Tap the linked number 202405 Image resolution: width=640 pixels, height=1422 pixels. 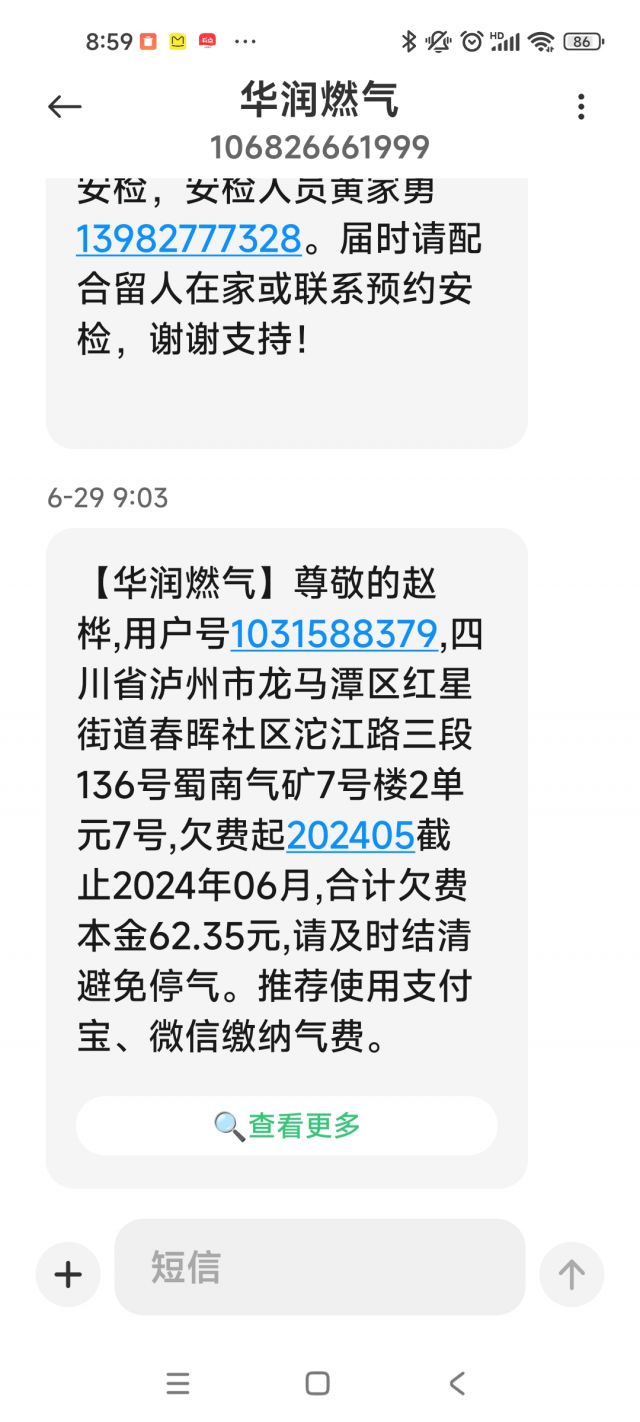[350, 835]
